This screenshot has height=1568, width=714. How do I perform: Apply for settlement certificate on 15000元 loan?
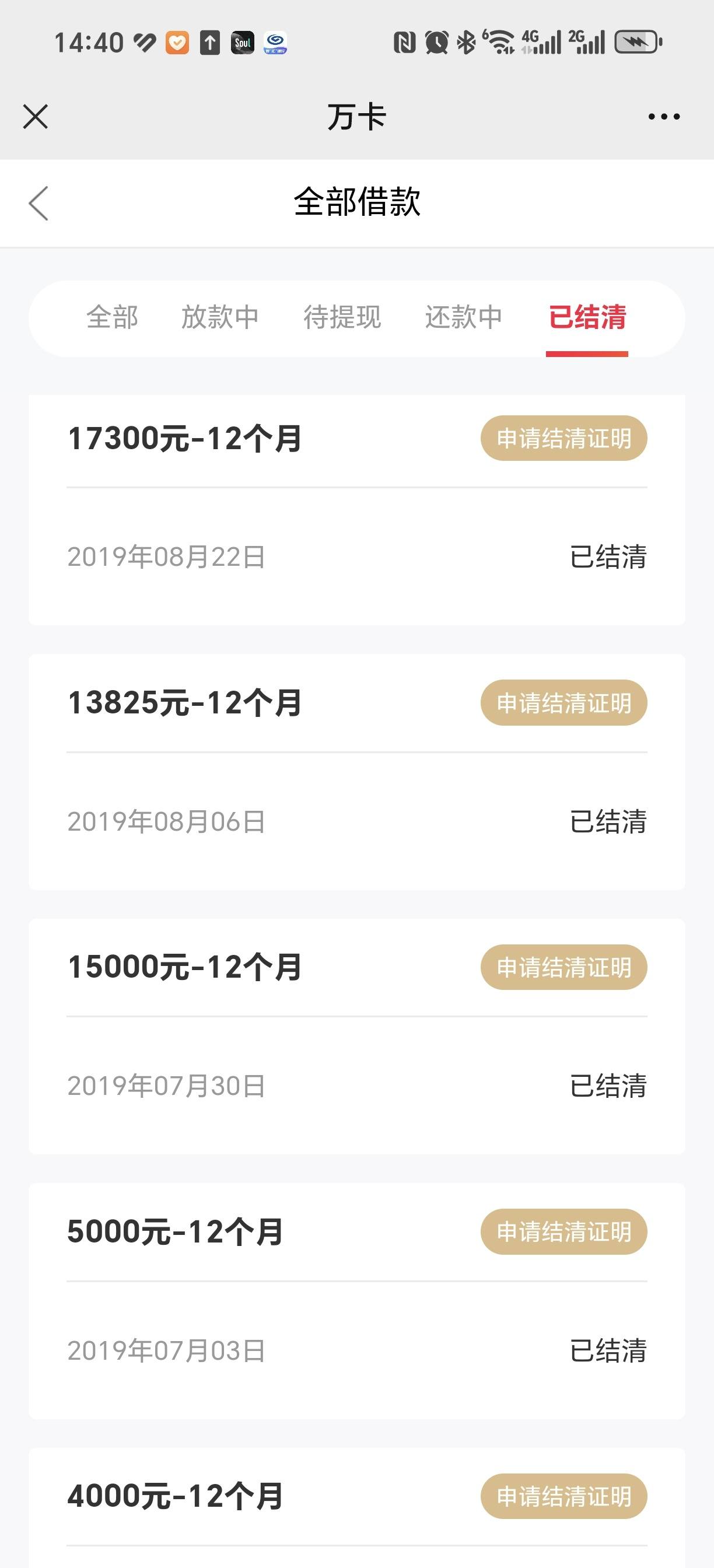click(563, 967)
